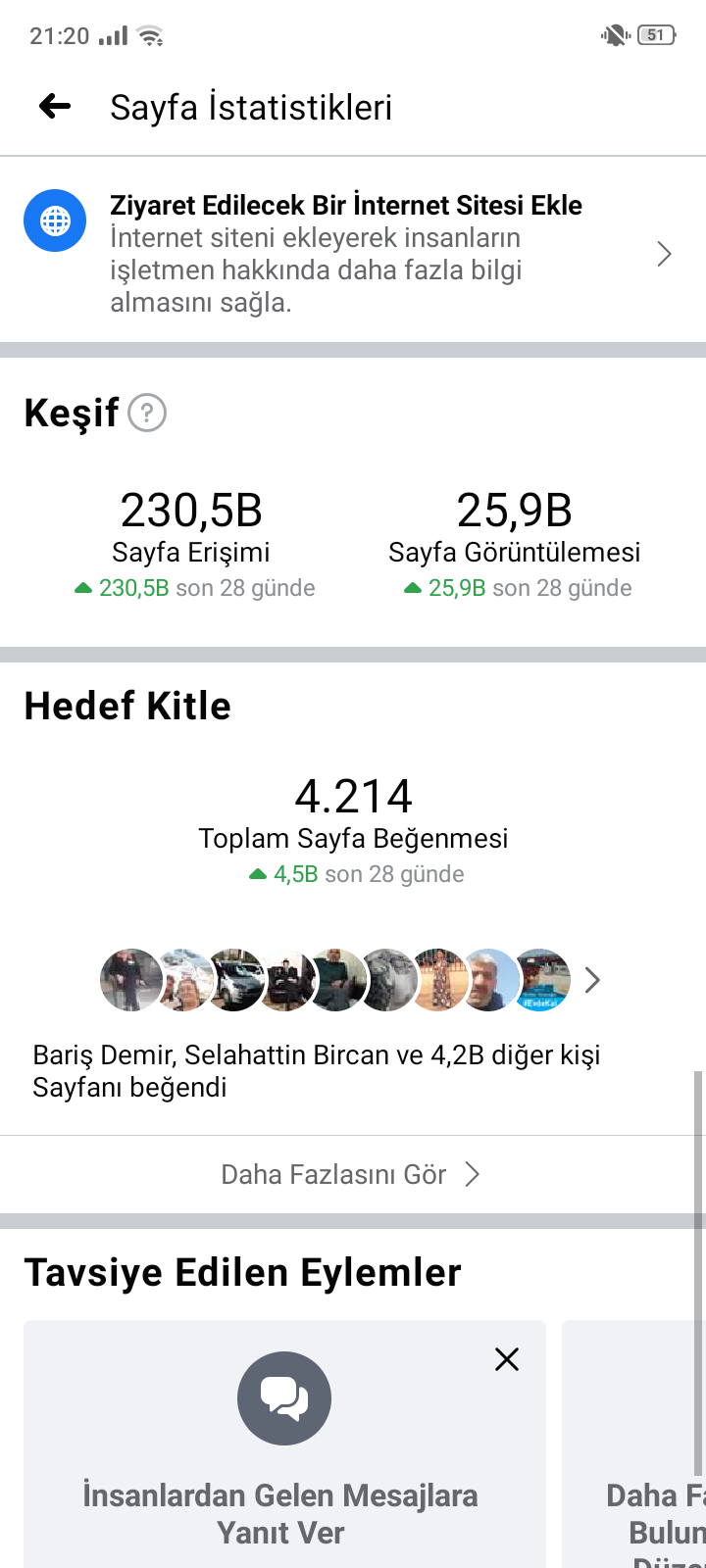Go back from Sayfa İstatistikleri

pyautogui.click(x=55, y=106)
